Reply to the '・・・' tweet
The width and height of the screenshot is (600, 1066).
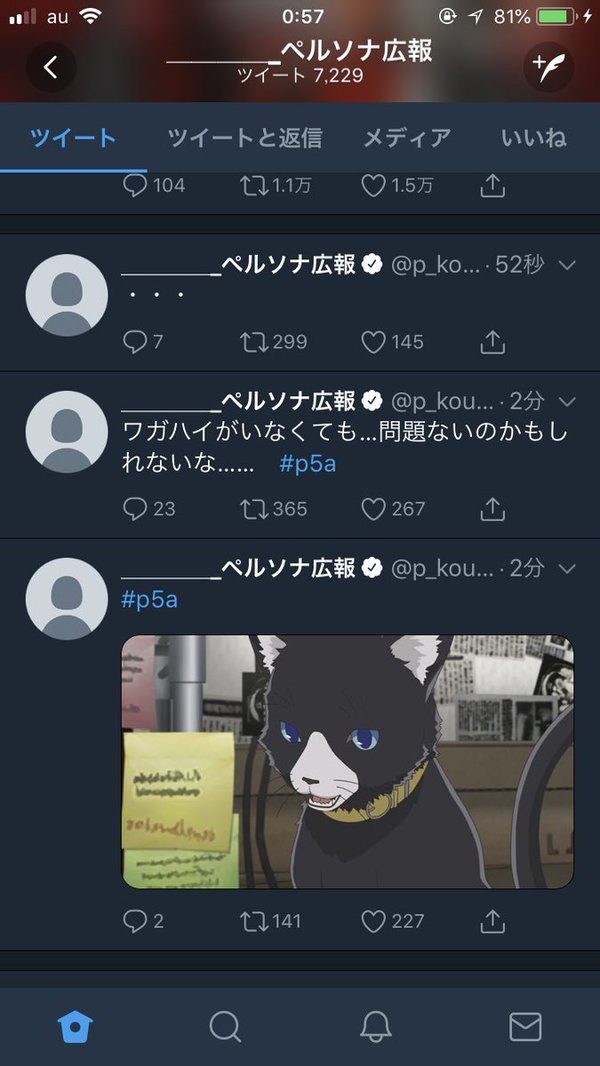point(135,342)
